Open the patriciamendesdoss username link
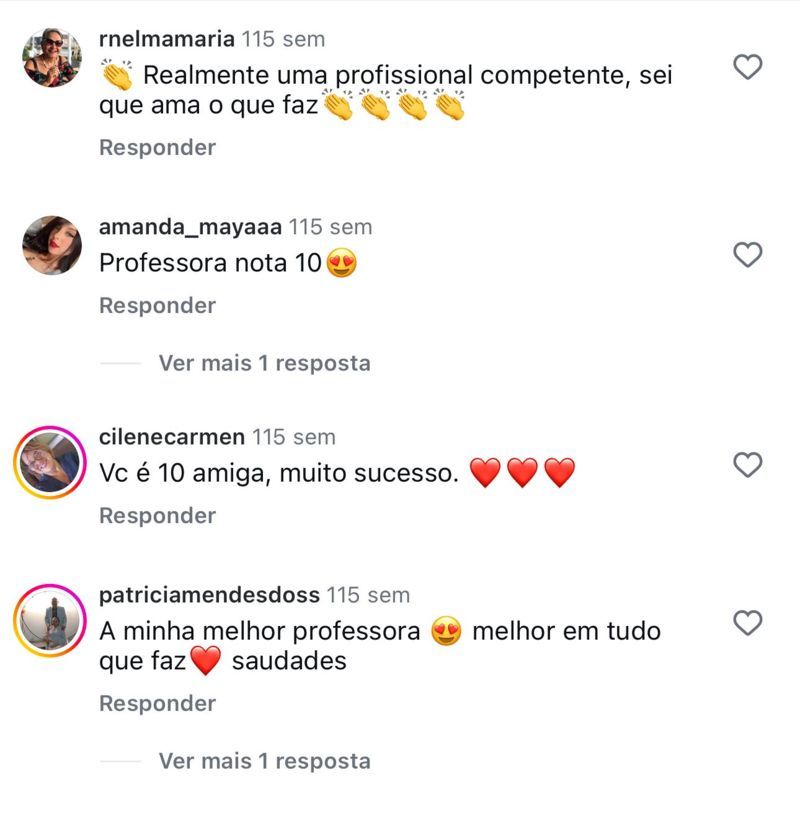 pyautogui.click(x=209, y=595)
